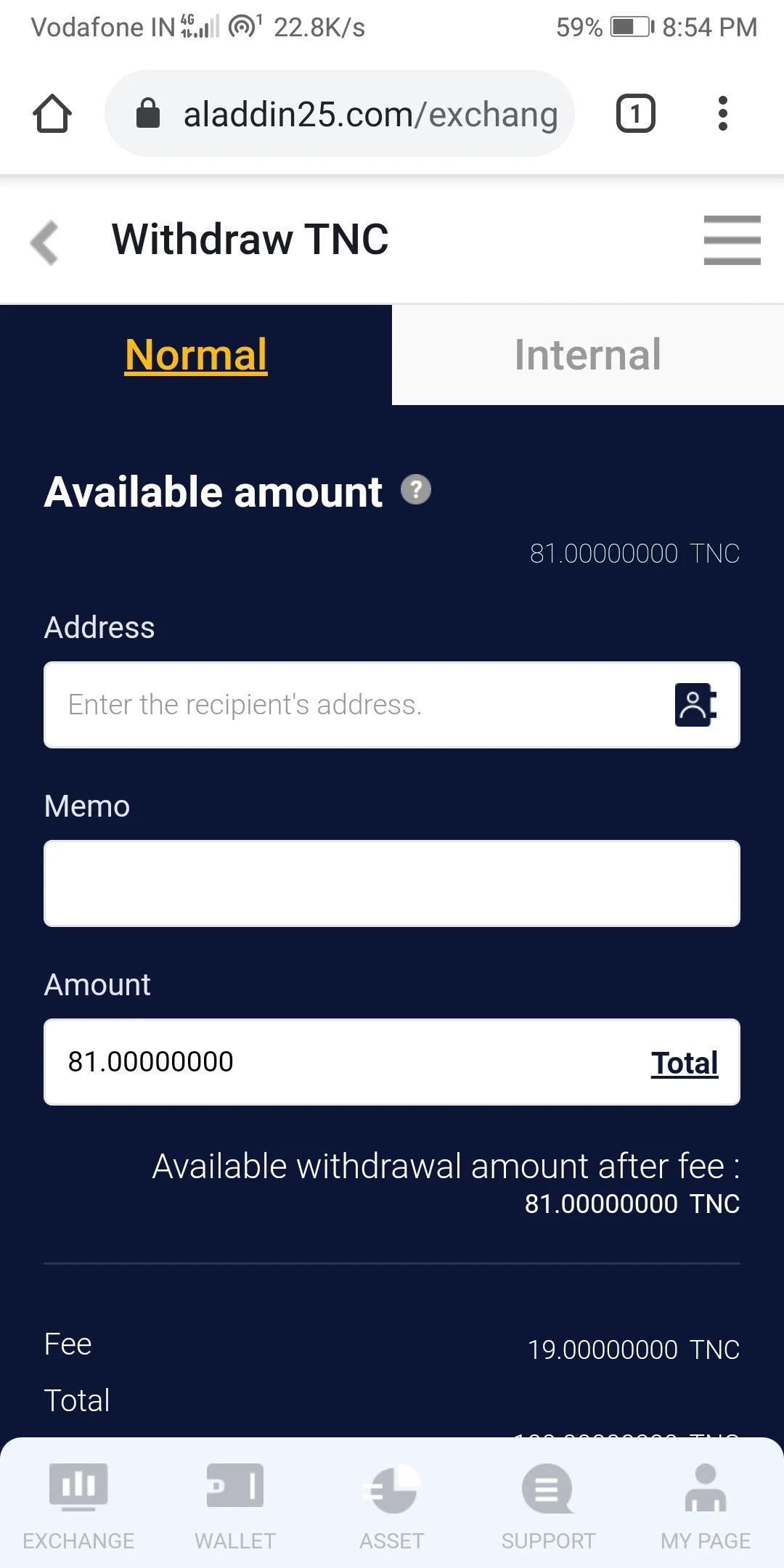This screenshot has width=784, height=1568.
Task: Tap the Total link in Amount field
Action: click(684, 1063)
